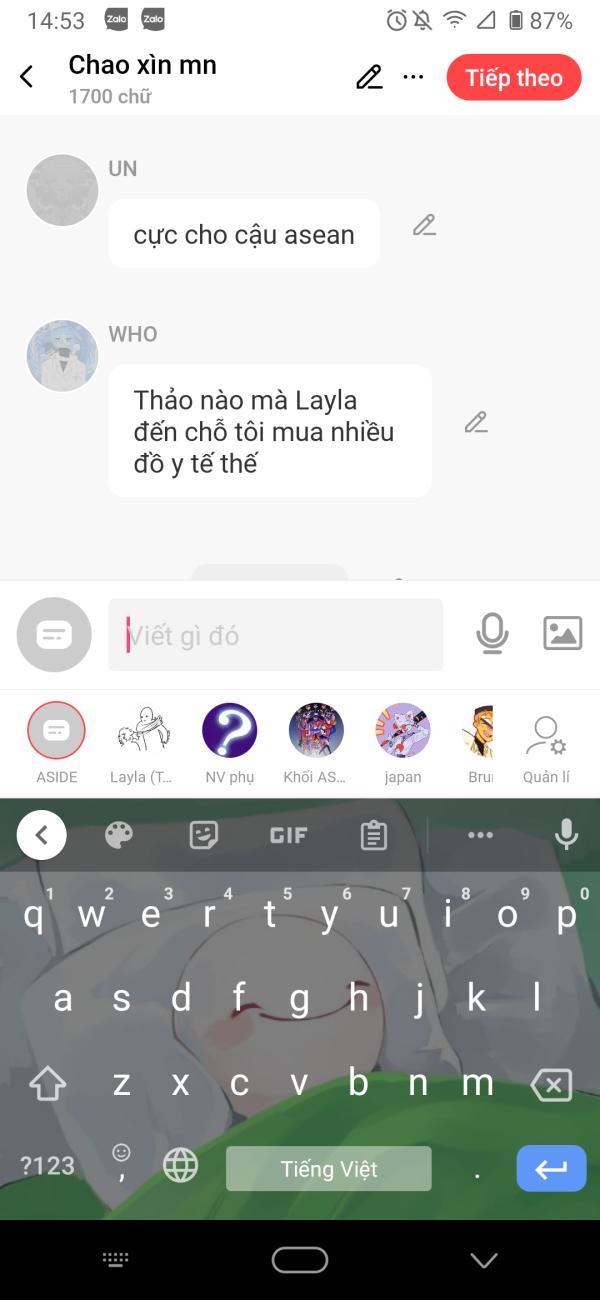The width and height of the screenshot is (600, 1300).
Task: Start voice input with the microphone icon
Action: 492,634
